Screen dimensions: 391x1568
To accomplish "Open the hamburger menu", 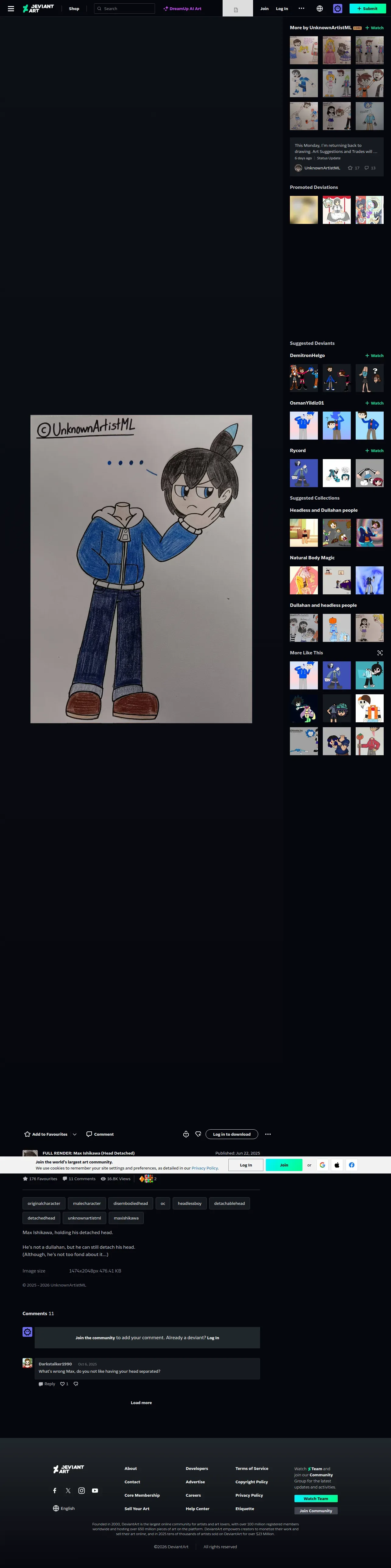I will pos(11,9).
